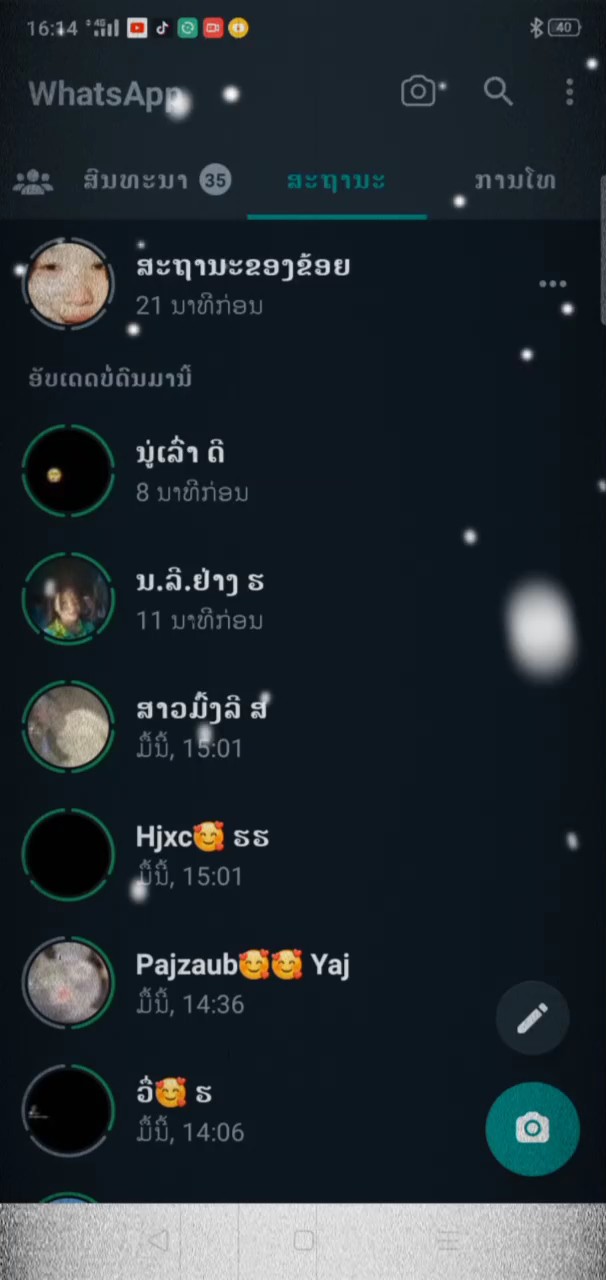View the status from ສາວມົ້ງລີ ສ
The width and height of the screenshot is (606, 1280).
[x=200, y=727]
